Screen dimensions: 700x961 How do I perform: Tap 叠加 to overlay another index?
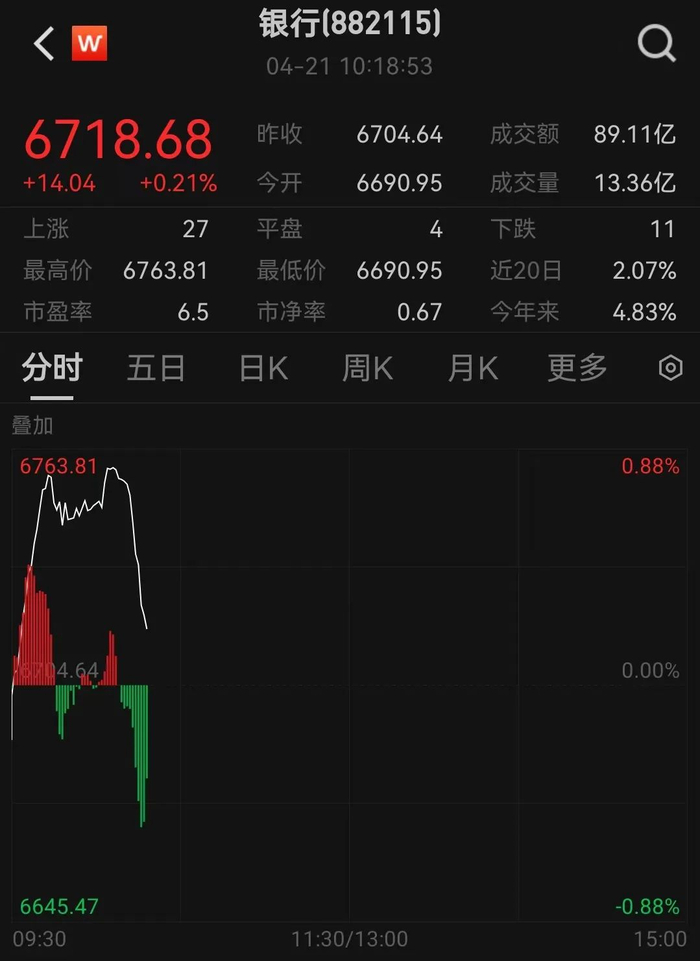(x=32, y=425)
